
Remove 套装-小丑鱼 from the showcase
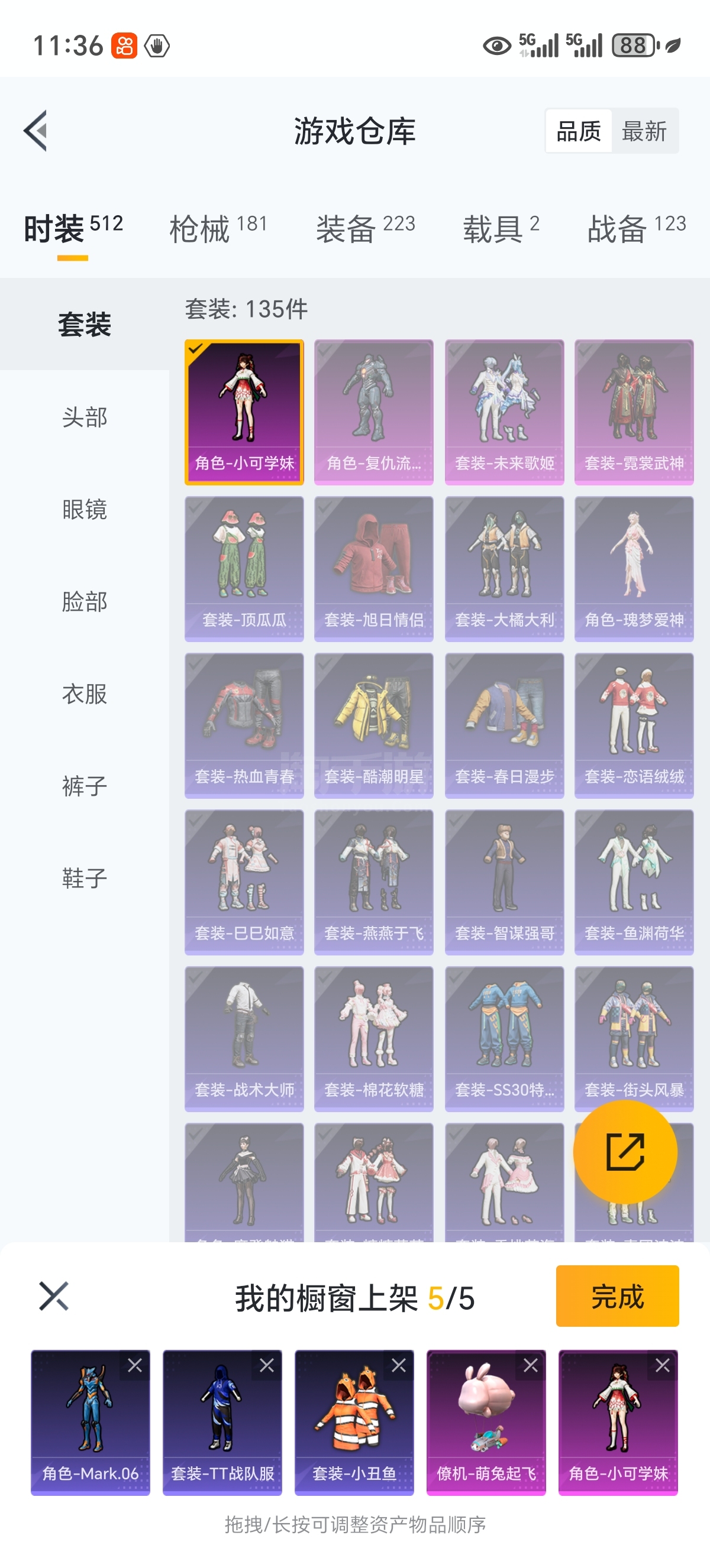[398, 1365]
